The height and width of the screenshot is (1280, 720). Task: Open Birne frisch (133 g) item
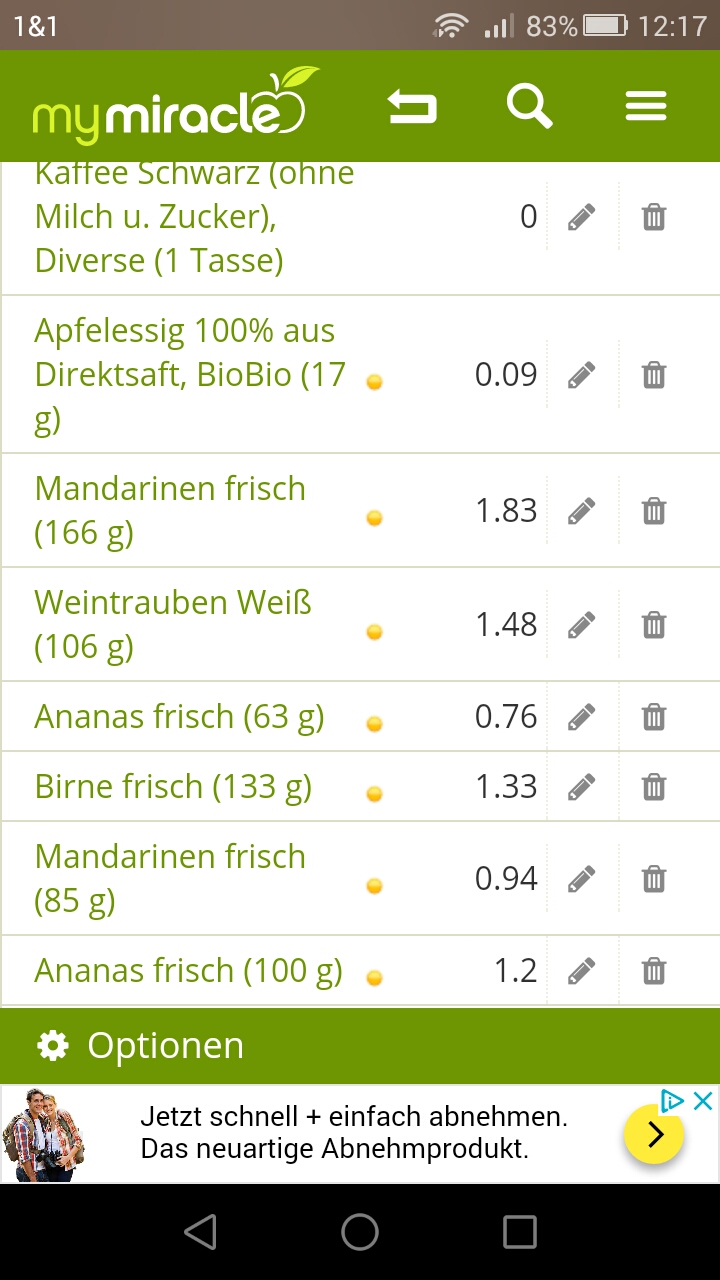pos(173,787)
